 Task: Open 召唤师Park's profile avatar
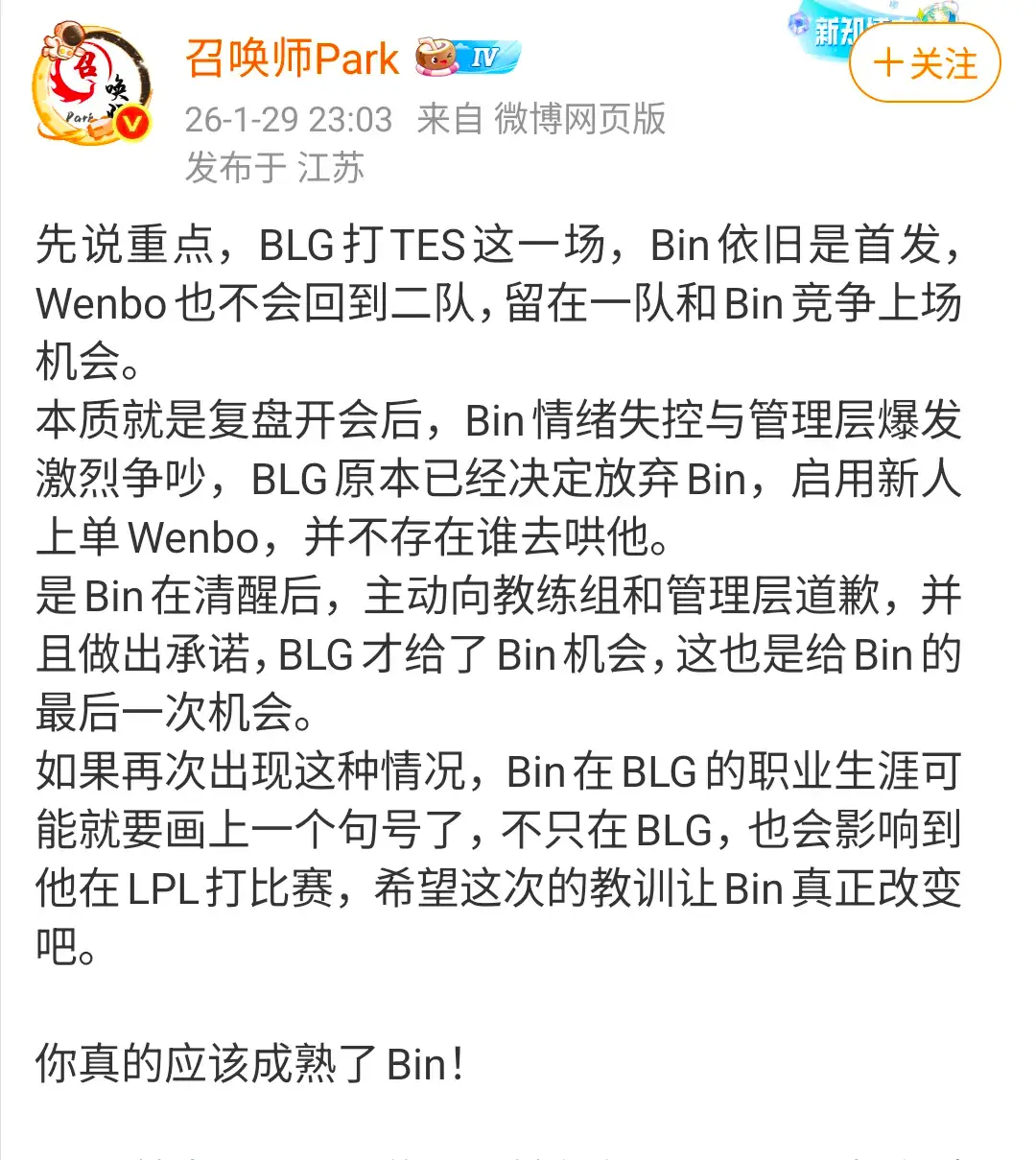pos(93,86)
